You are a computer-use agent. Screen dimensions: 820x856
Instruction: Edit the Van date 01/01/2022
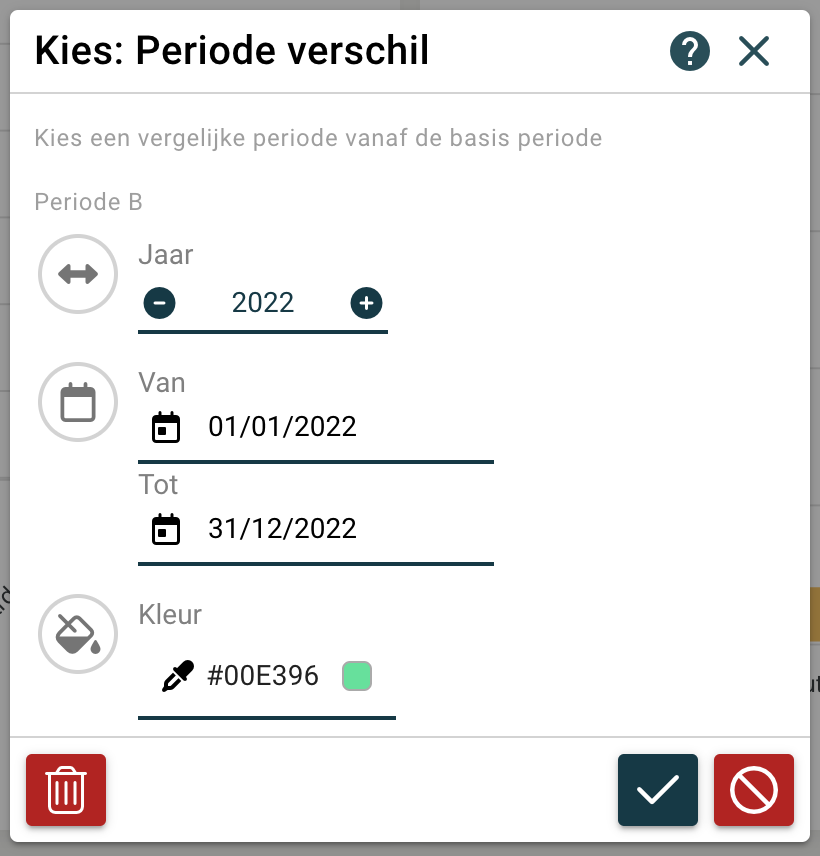click(282, 427)
